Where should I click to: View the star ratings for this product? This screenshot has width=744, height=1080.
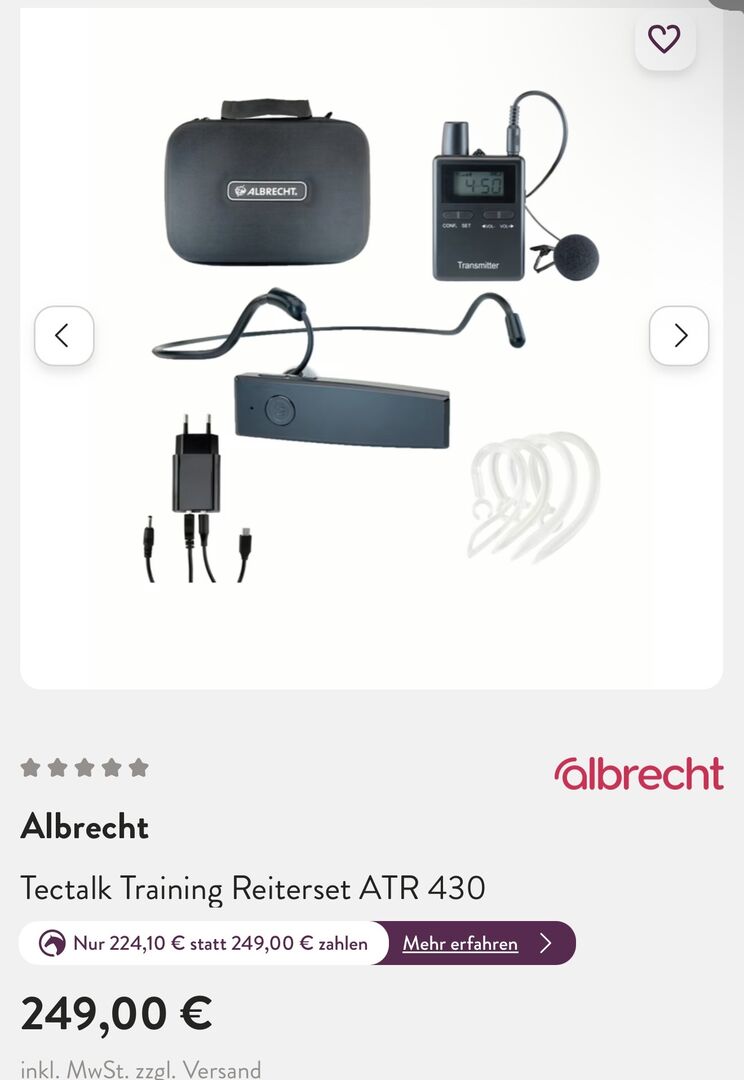coord(85,768)
